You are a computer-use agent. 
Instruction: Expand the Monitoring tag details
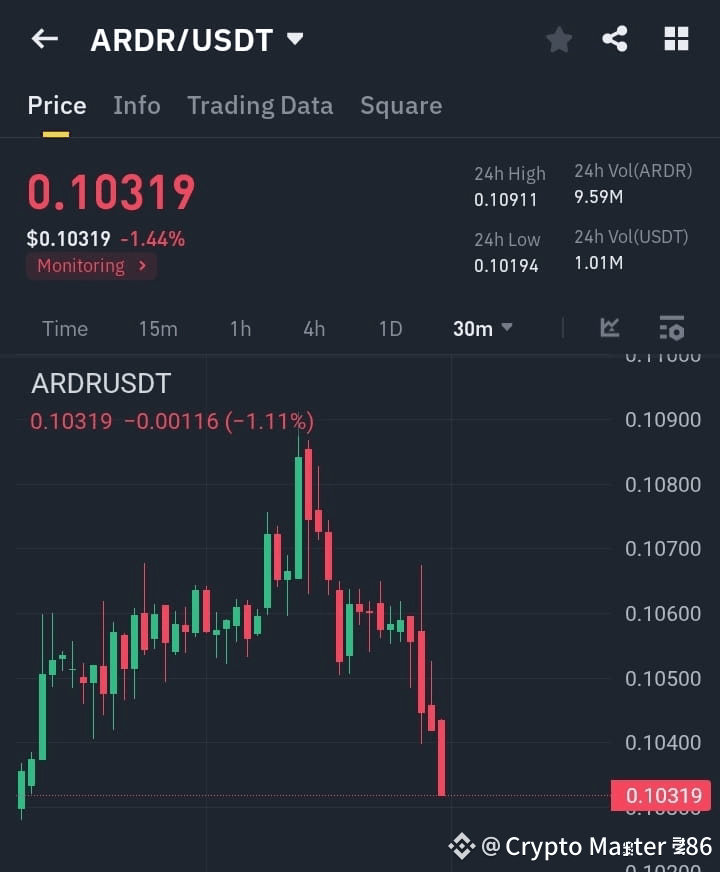(141, 266)
